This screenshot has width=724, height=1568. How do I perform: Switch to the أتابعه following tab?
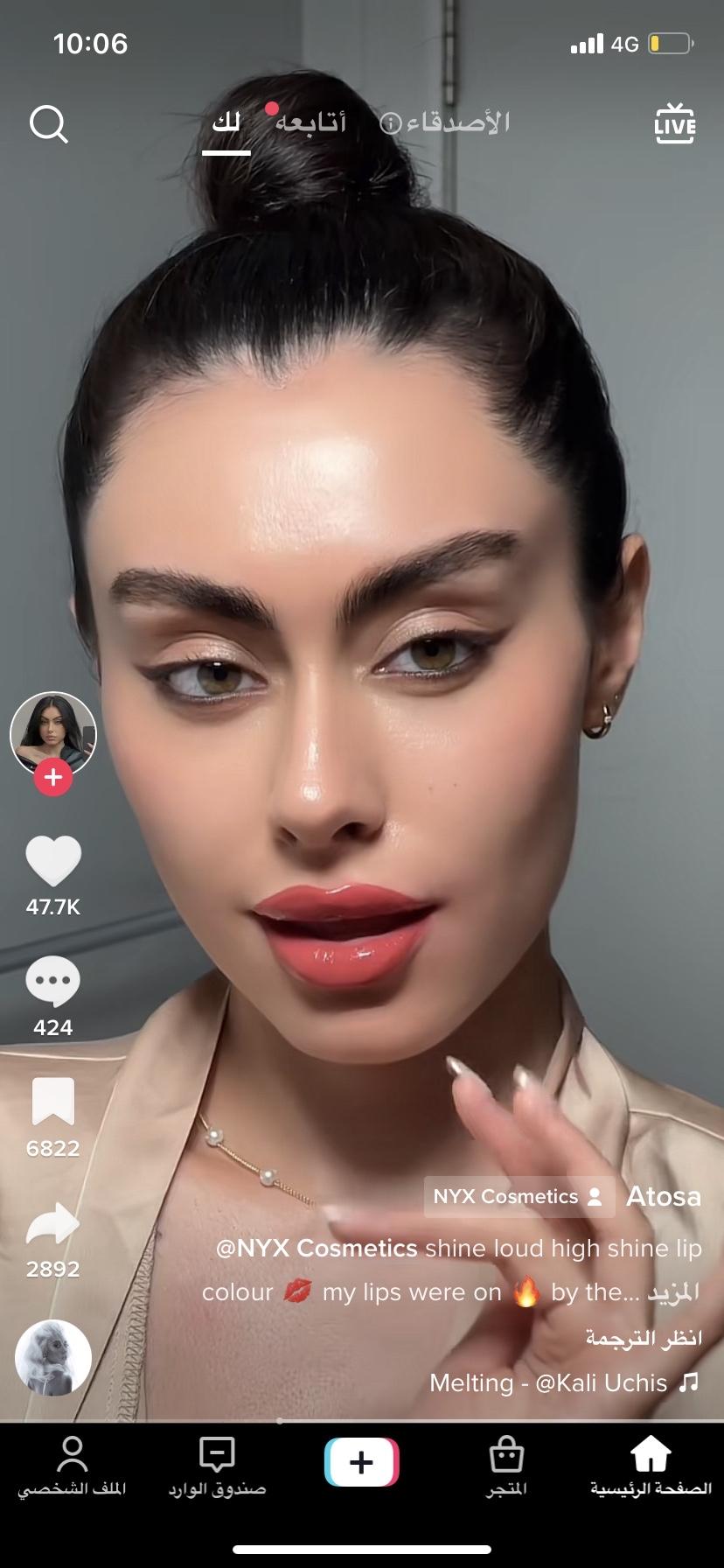[x=311, y=122]
